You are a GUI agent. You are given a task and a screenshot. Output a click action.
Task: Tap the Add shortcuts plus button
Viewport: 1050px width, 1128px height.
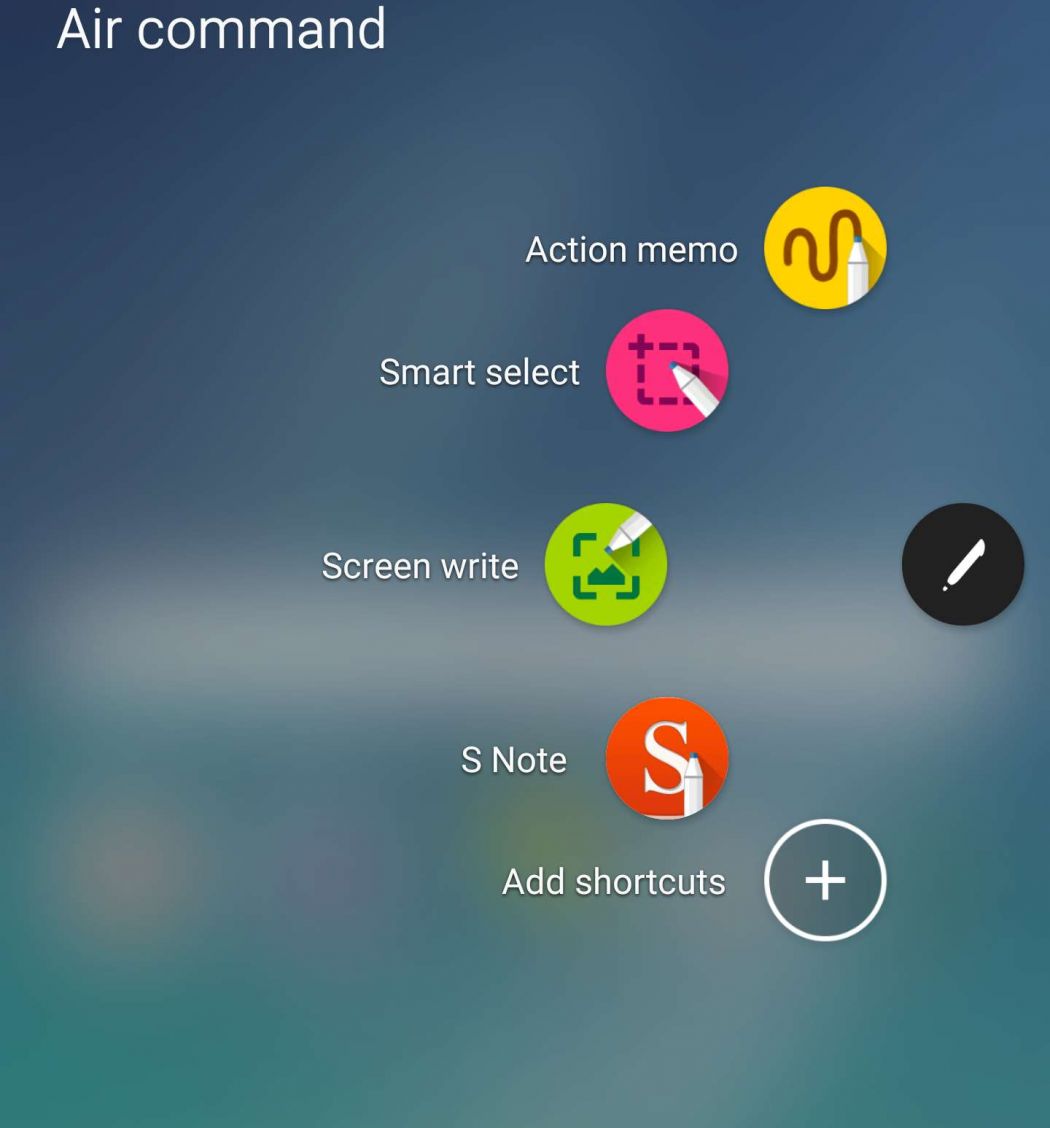[x=825, y=880]
